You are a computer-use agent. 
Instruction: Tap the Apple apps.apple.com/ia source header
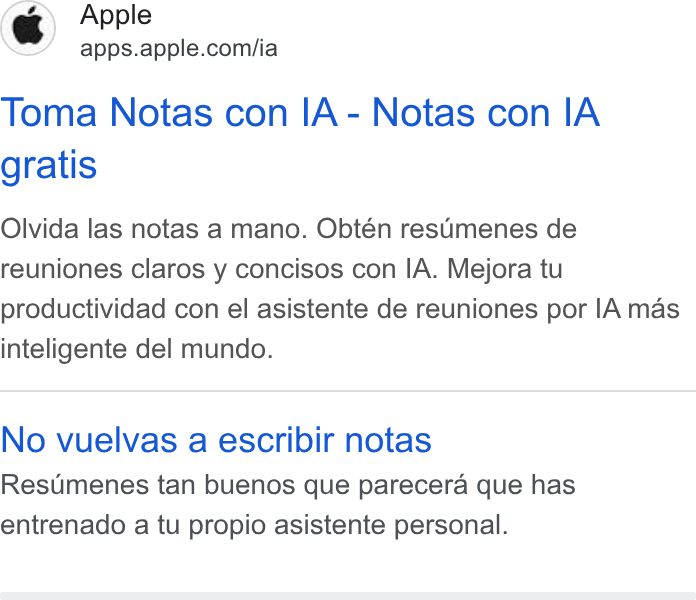click(x=139, y=30)
